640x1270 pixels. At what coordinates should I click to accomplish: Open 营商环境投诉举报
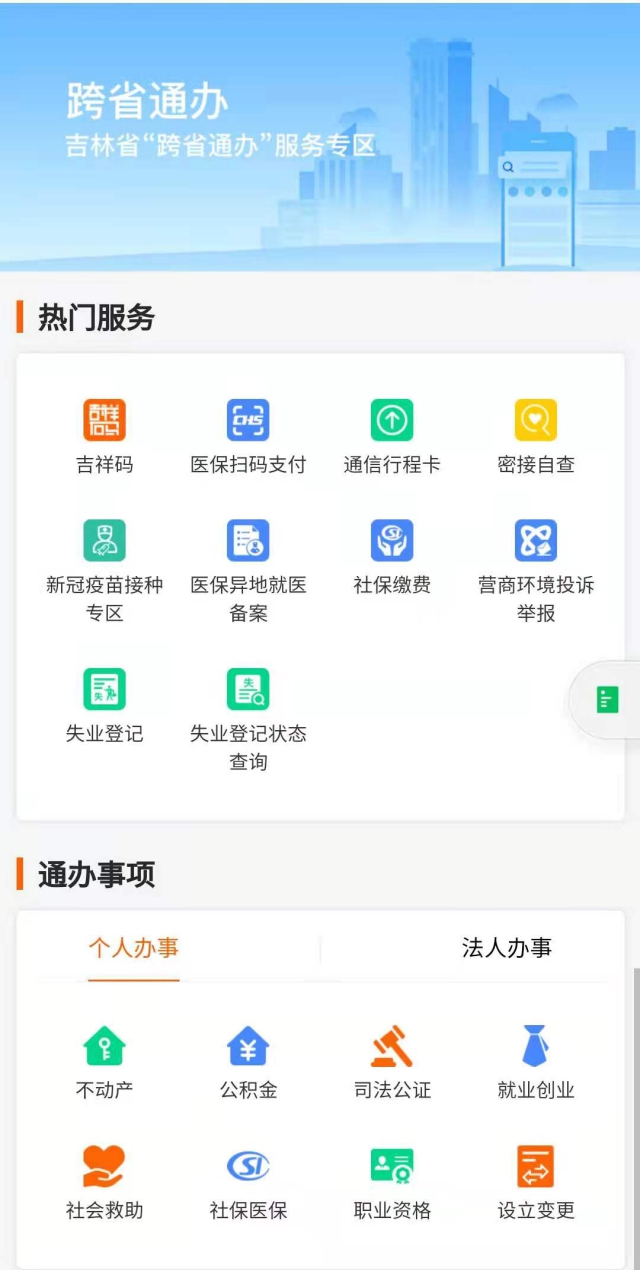[x=536, y=541]
